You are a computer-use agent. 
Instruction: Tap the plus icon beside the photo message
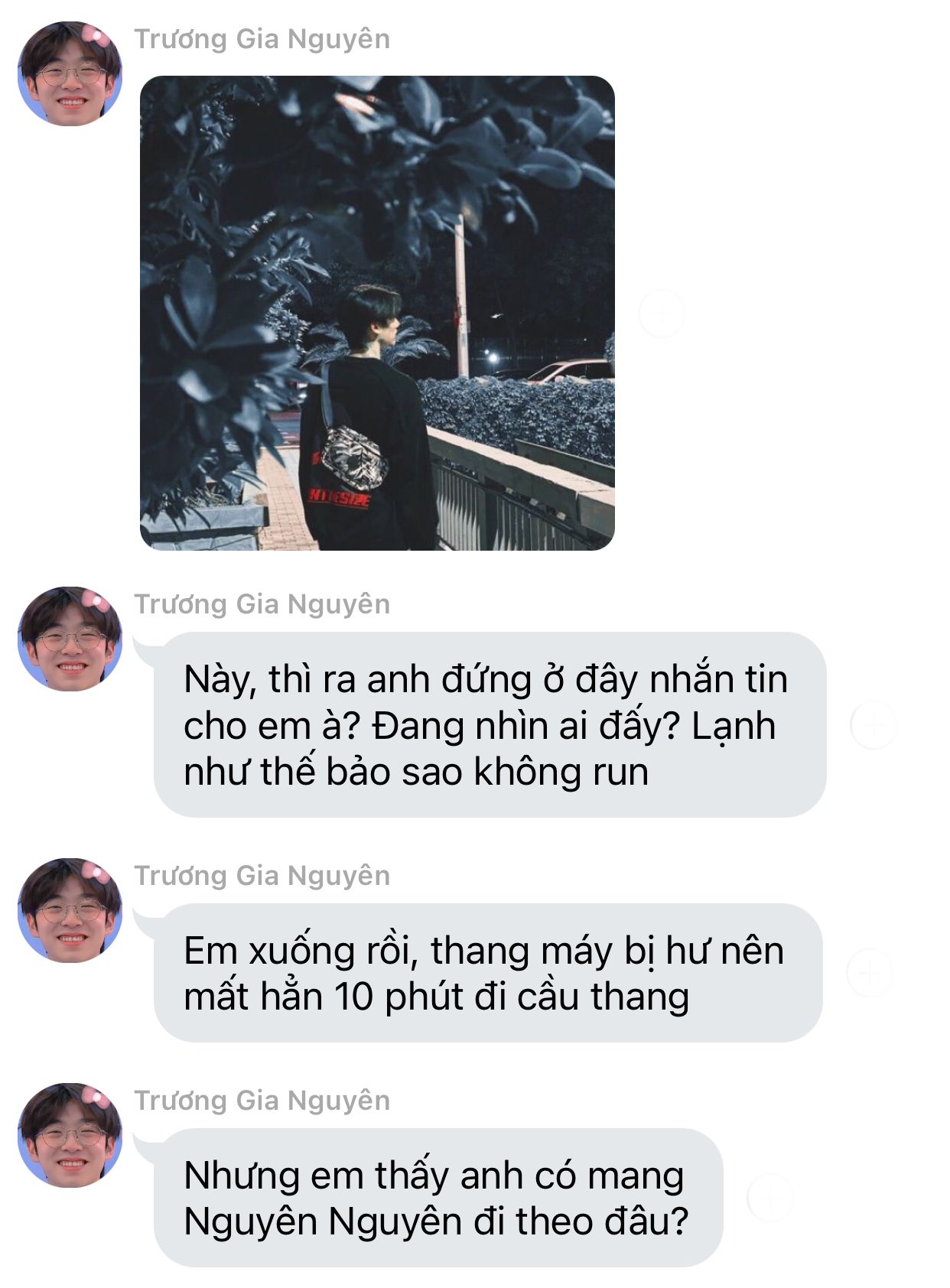(662, 314)
